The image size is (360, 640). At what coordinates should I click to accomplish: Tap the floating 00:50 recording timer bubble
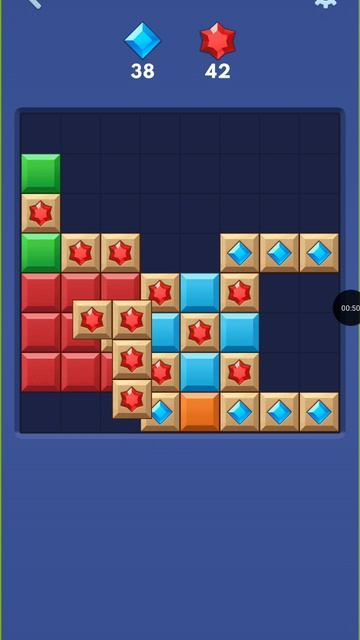pos(347,308)
